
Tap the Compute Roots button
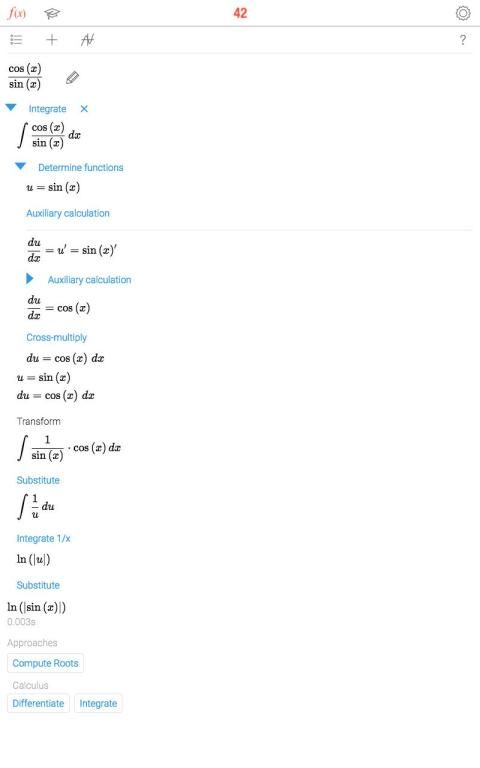point(45,663)
